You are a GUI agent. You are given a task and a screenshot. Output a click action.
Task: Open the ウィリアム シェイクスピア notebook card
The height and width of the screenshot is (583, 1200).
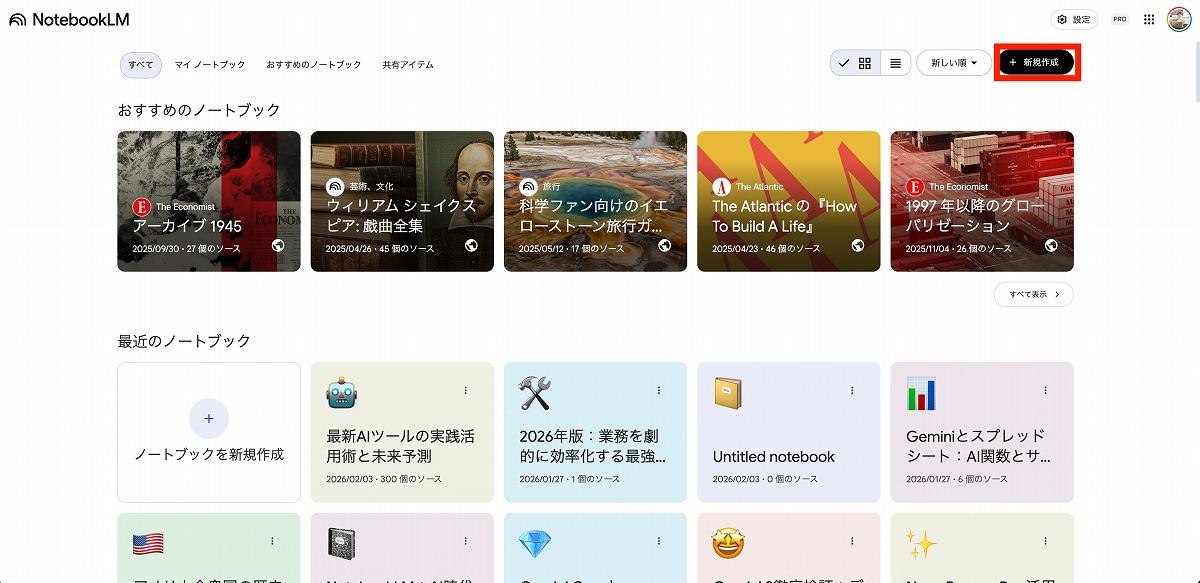[x=402, y=201]
